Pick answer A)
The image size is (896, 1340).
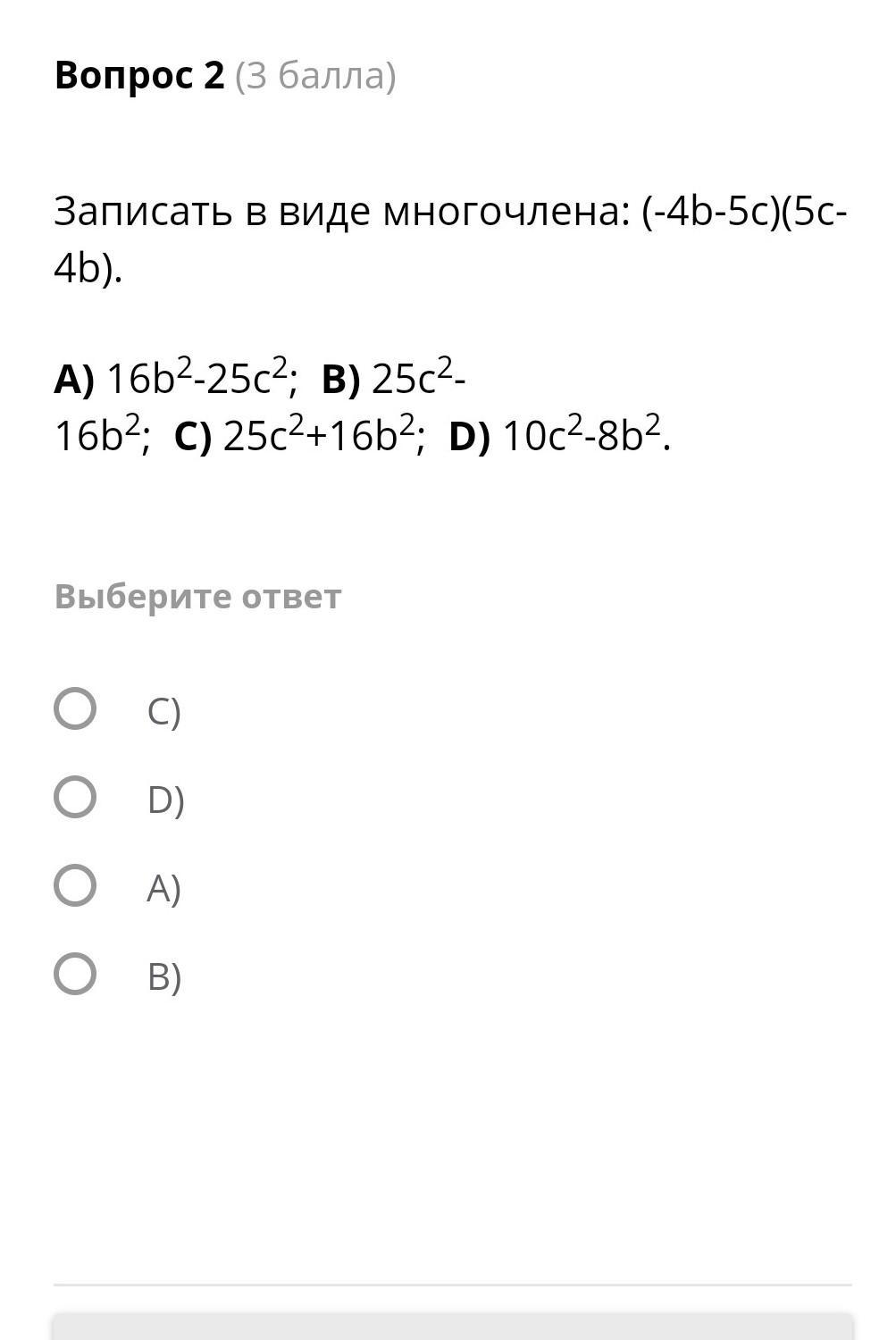[x=75, y=886]
